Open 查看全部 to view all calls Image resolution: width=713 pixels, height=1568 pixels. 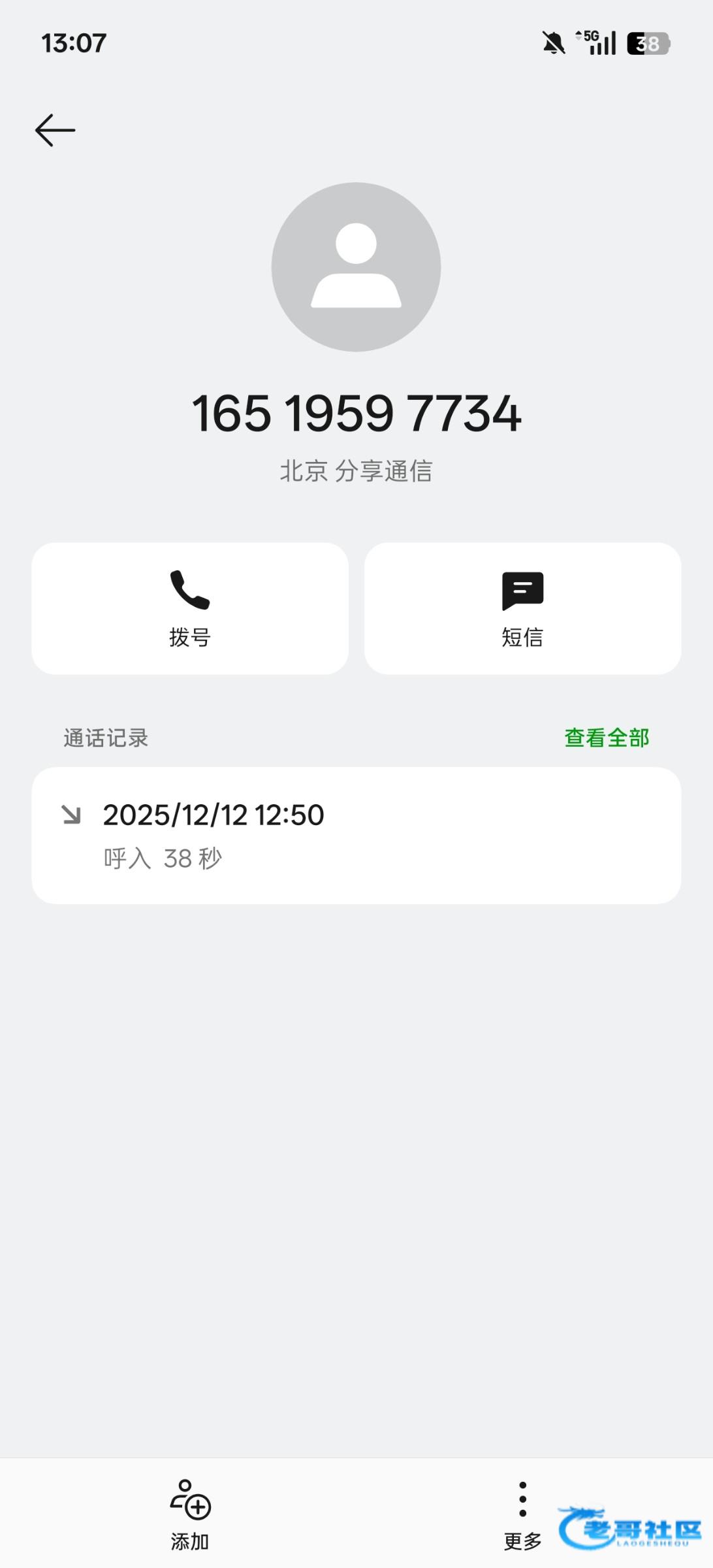click(607, 738)
